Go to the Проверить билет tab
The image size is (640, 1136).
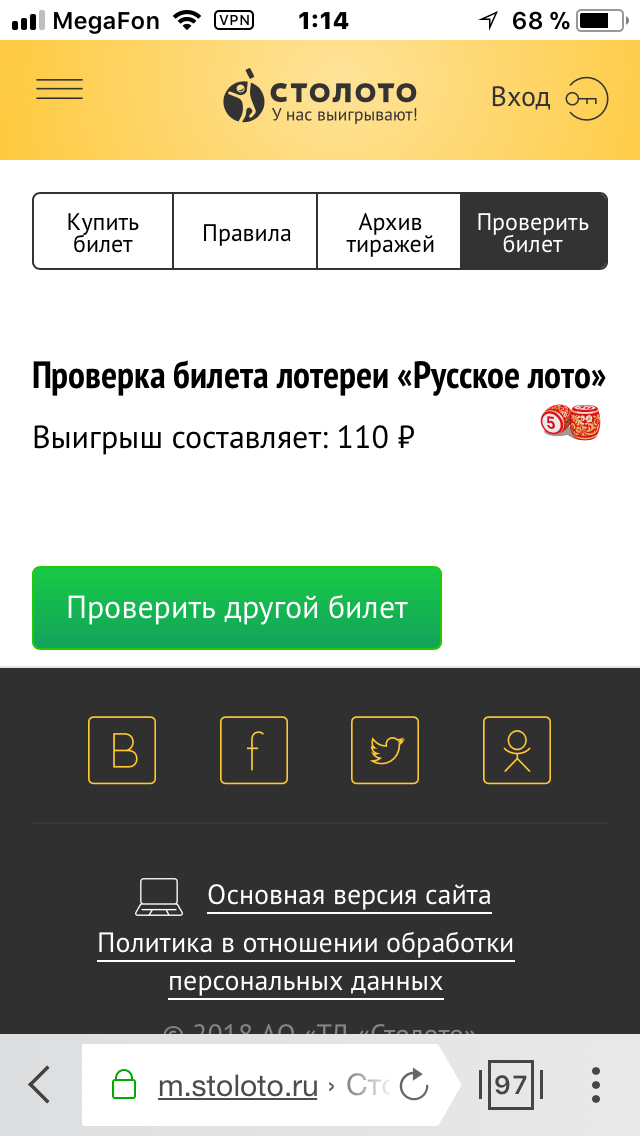(x=533, y=233)
